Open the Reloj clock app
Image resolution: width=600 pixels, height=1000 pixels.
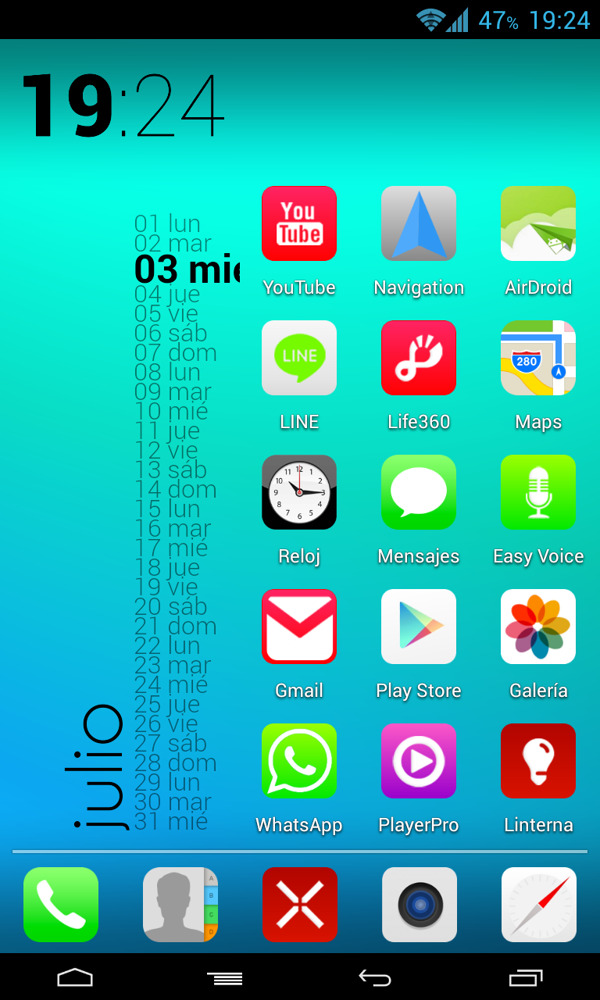[x=299, y=492]
